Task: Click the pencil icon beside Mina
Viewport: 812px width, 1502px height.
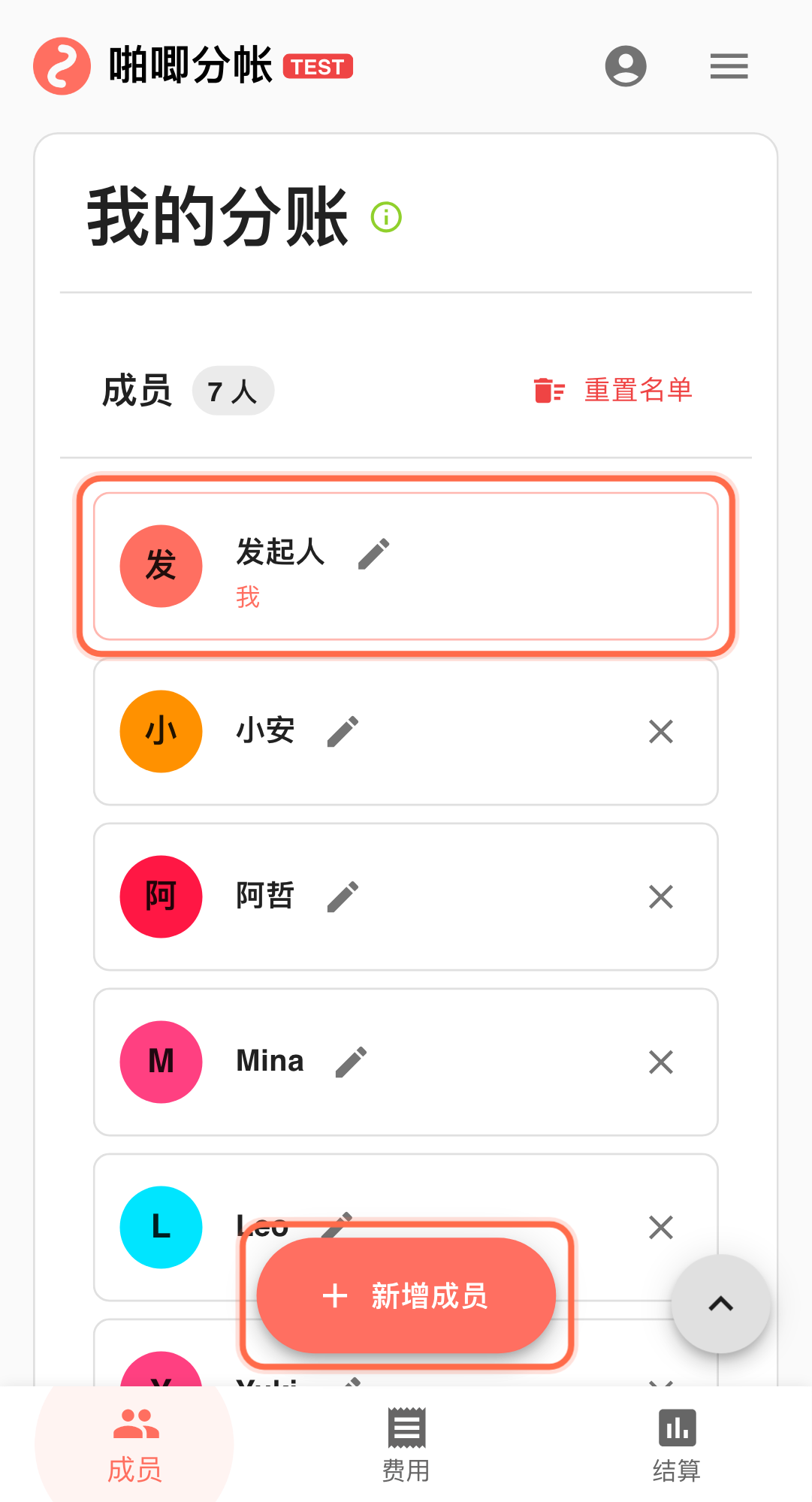Action: (x=350, y=1062)
